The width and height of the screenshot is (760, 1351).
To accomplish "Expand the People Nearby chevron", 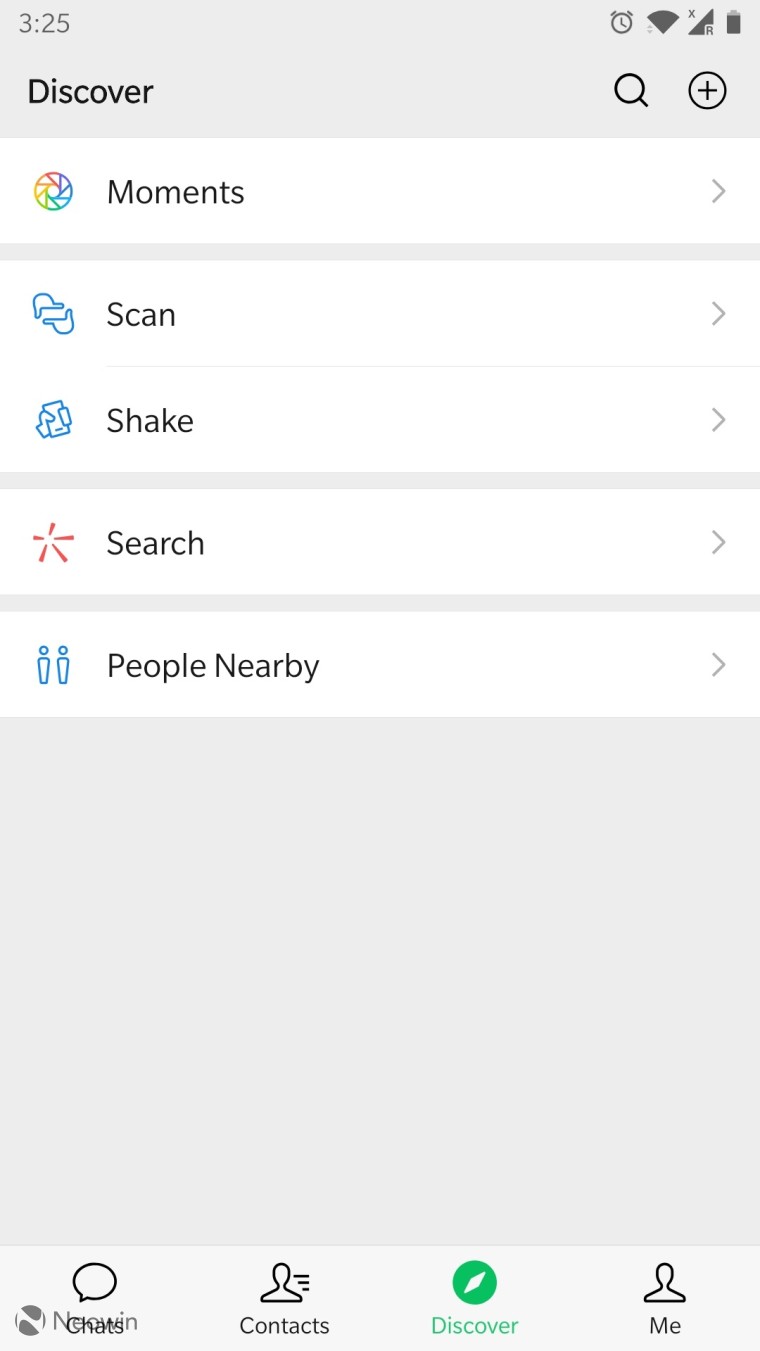I will click(718, 664).
